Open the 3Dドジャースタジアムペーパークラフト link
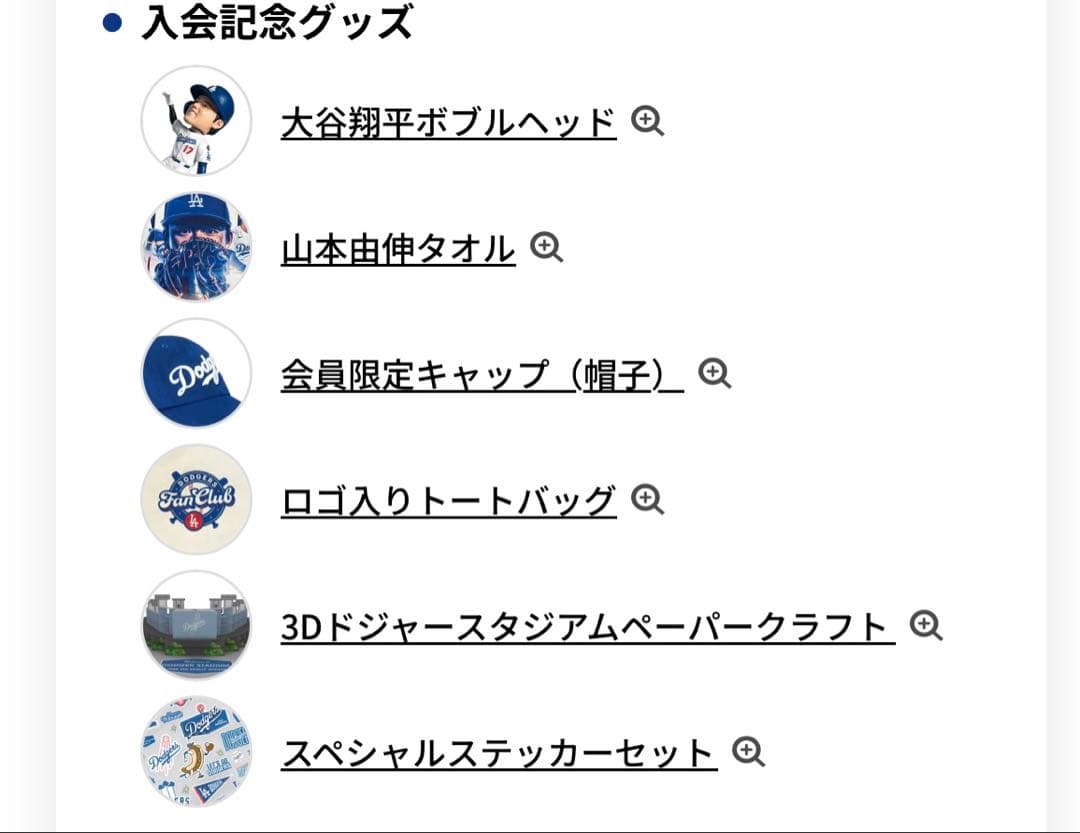Screen dimensions: 1080x833 pos(587,627)
